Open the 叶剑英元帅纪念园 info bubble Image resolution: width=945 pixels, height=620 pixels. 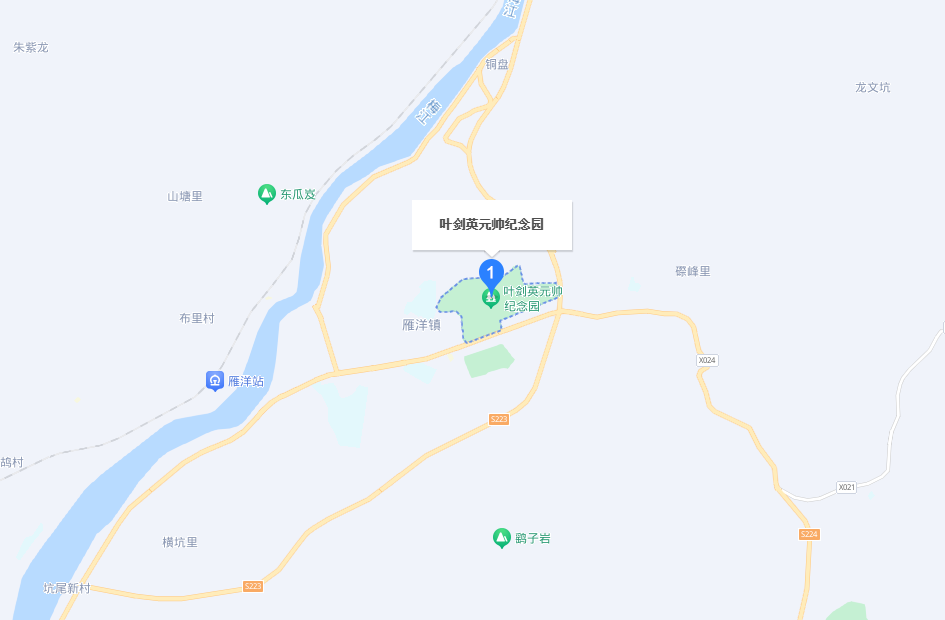(492, 225)
